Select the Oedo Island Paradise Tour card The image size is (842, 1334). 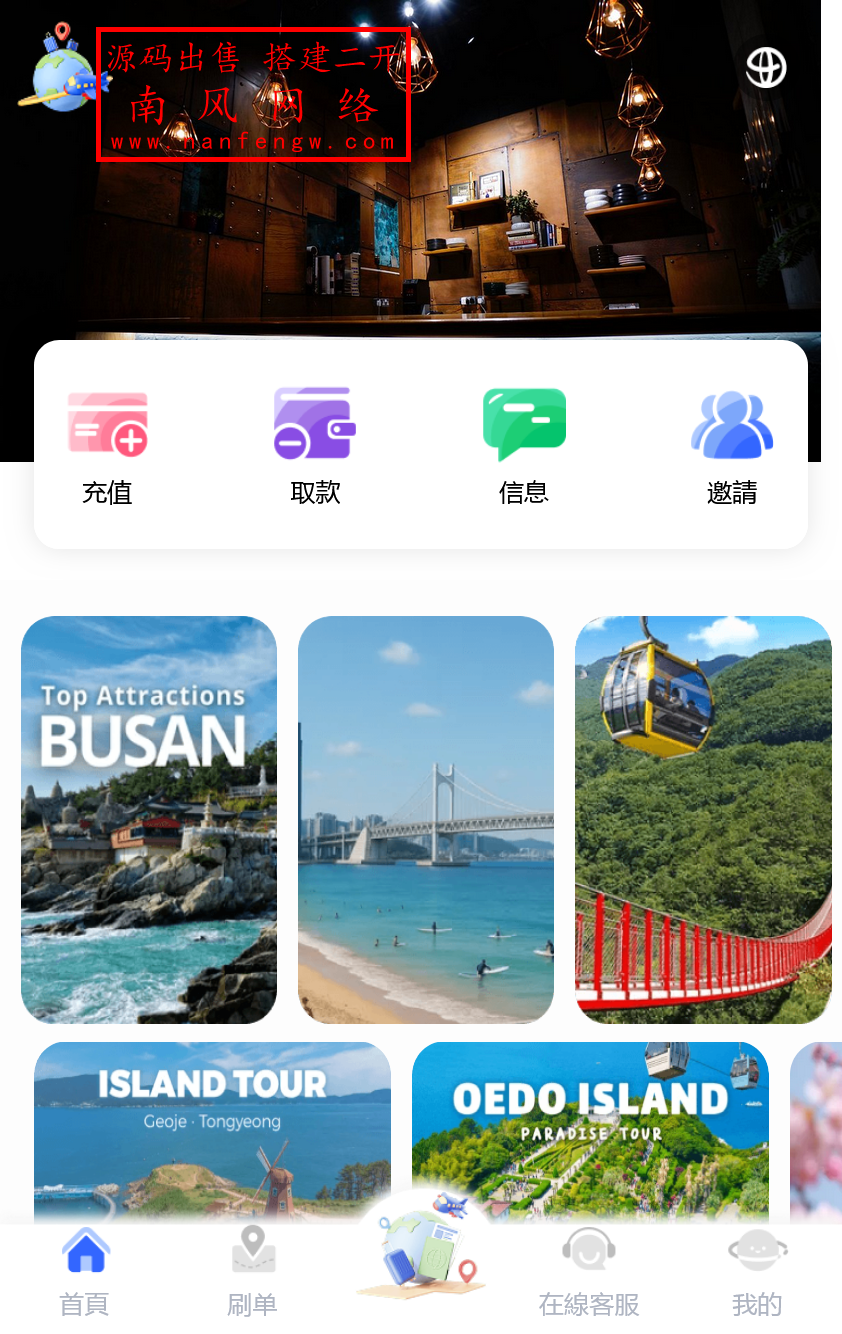point(590,1140)
